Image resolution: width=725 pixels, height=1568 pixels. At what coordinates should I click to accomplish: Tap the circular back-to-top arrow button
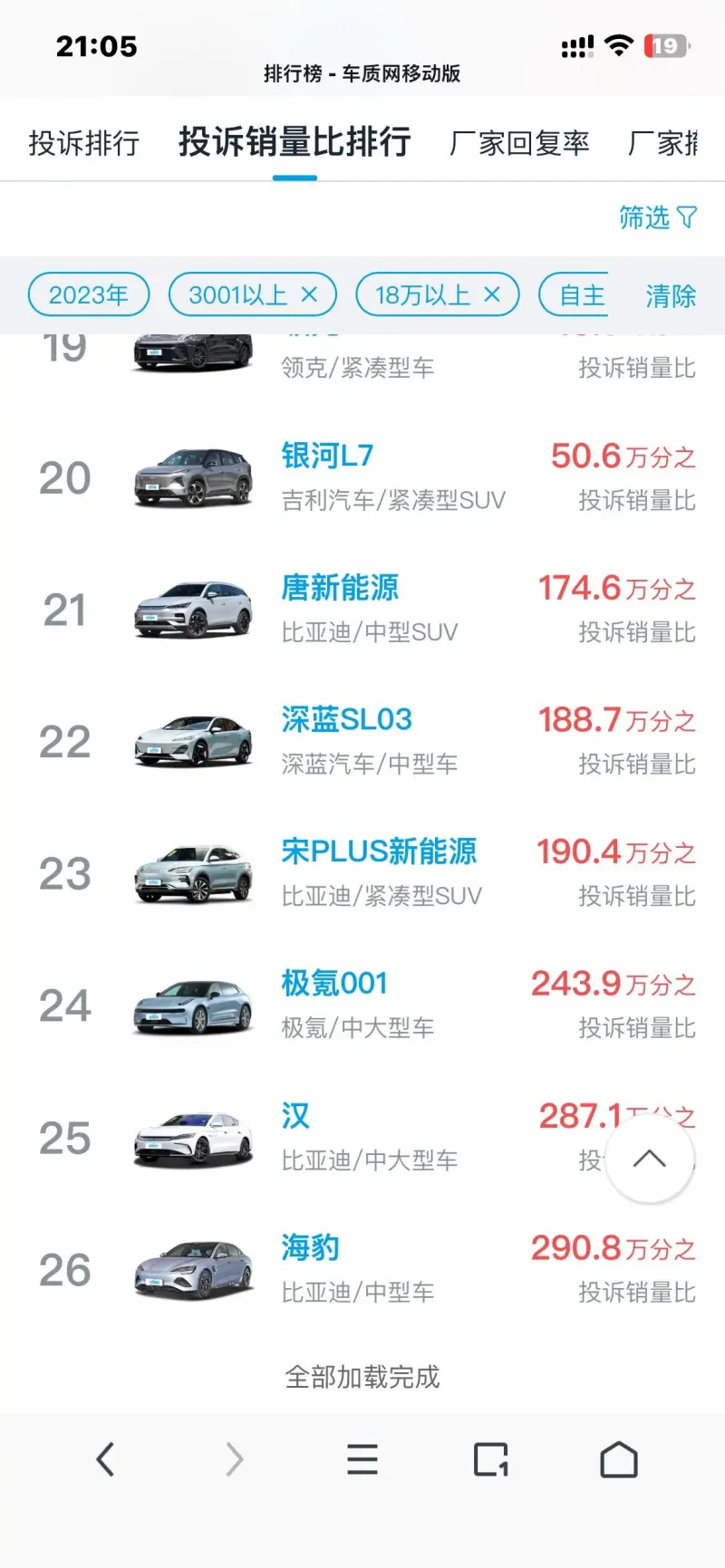pyautogui.click(x=651, y=1160)
